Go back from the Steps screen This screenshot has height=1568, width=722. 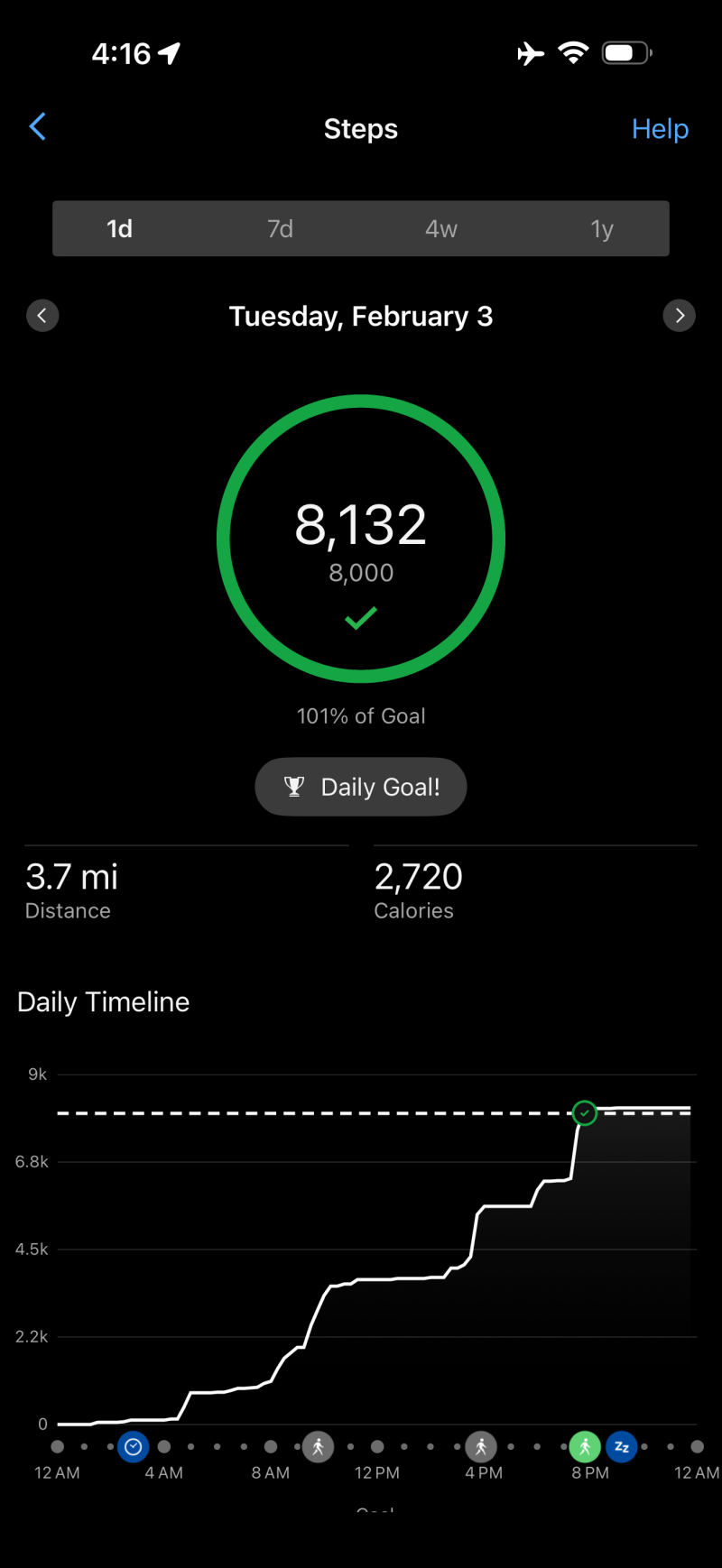pyautogui.click(x=38, y=127)
